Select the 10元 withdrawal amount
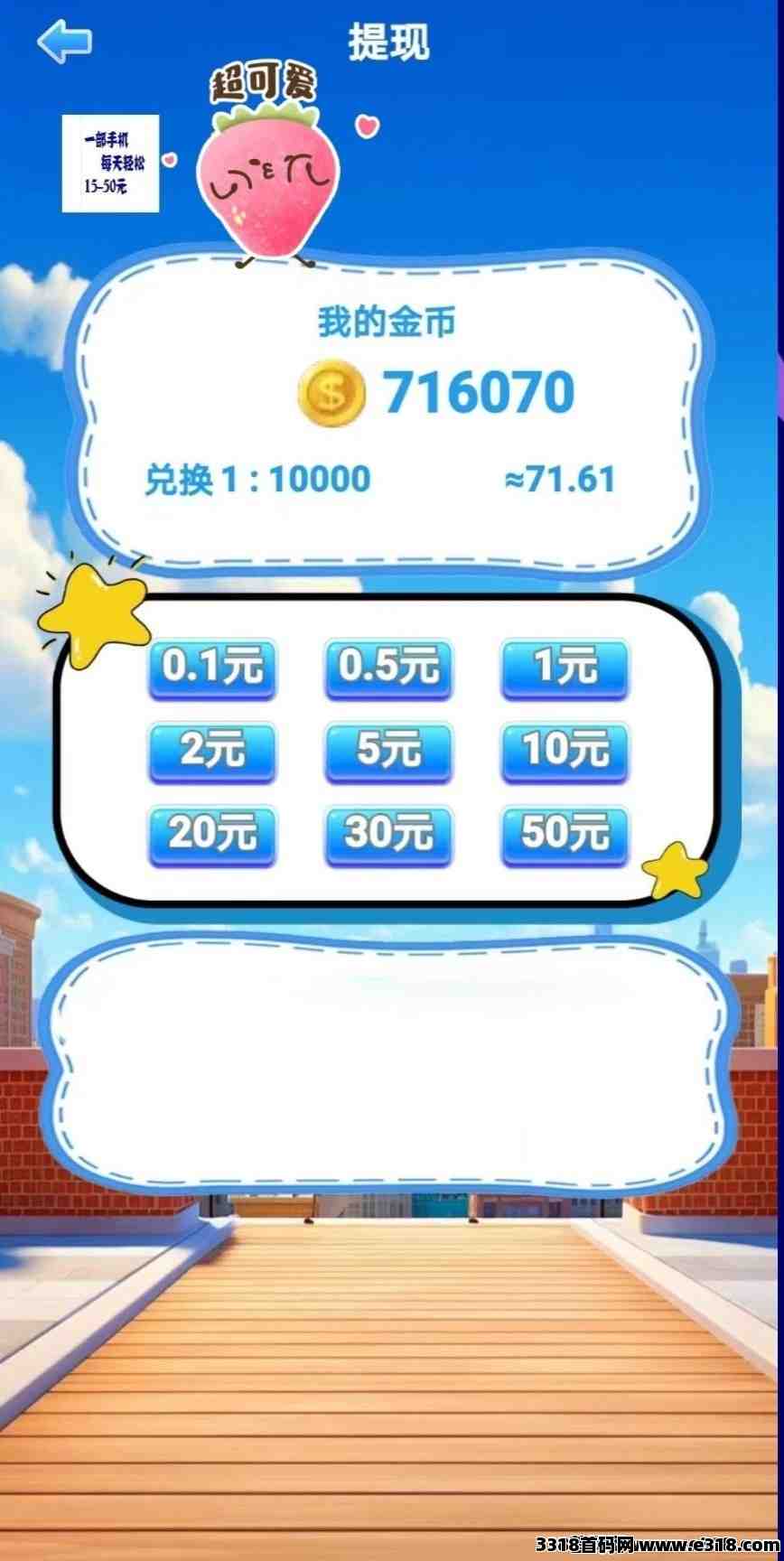 [x=565, y=752]
